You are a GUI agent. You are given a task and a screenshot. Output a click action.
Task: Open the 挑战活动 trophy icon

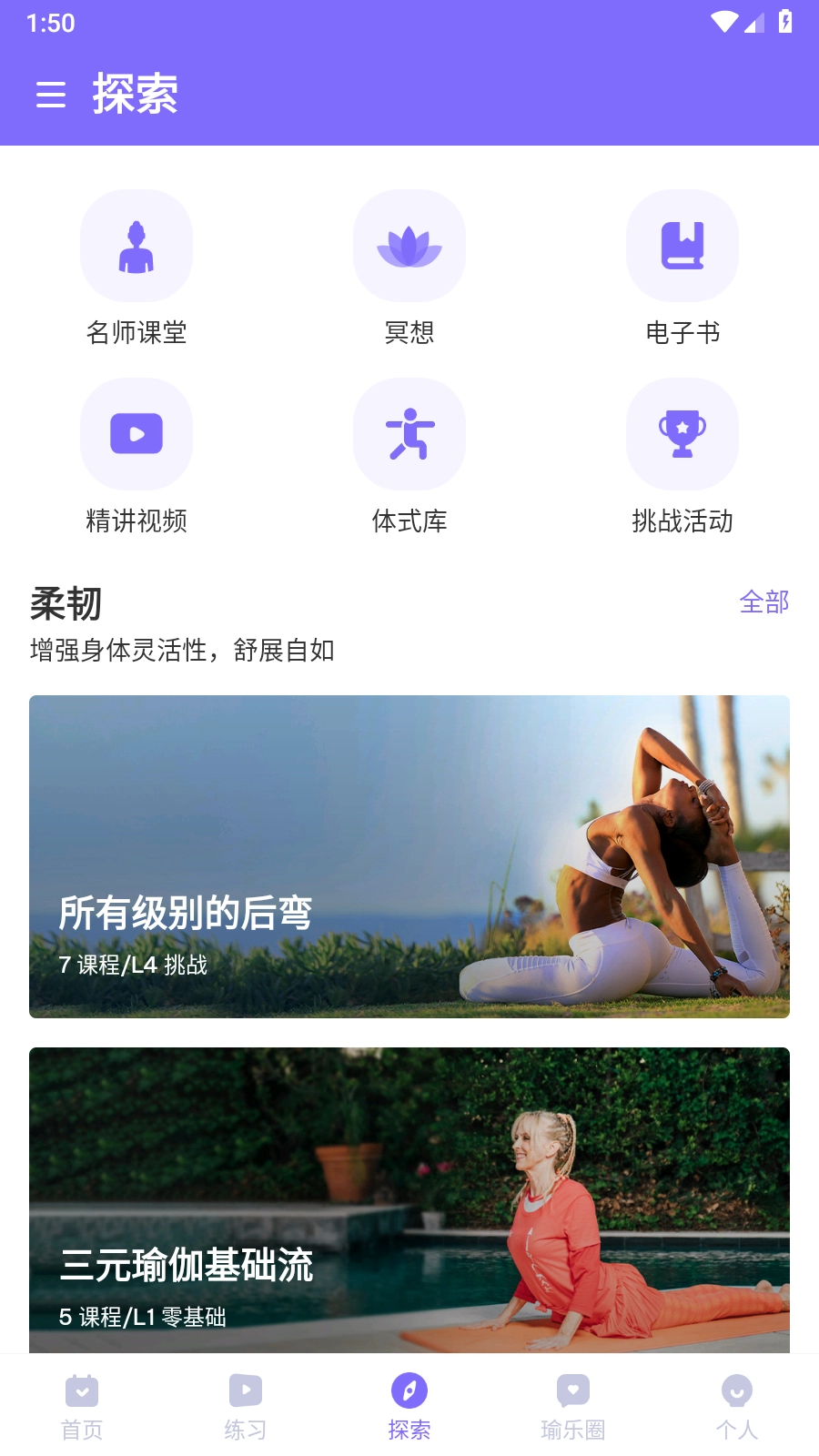[x=682, y=434]
